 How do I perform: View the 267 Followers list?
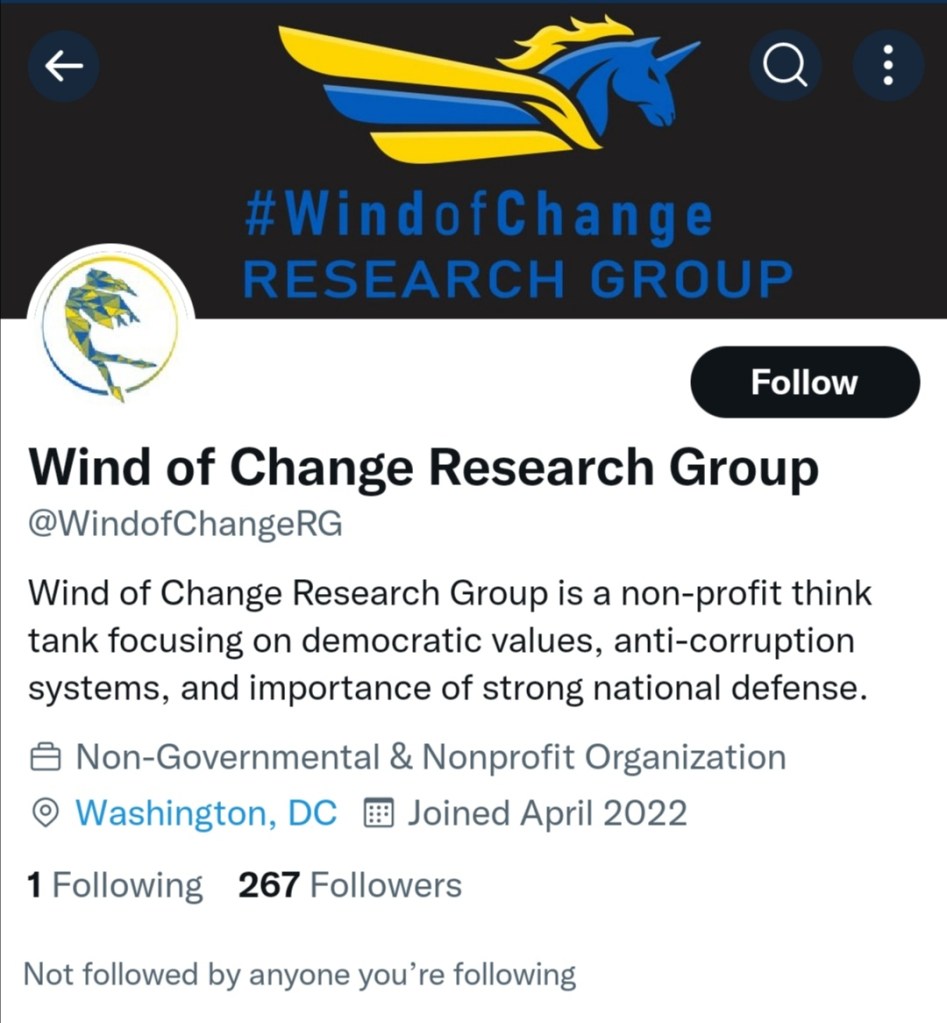pos(349,885)
